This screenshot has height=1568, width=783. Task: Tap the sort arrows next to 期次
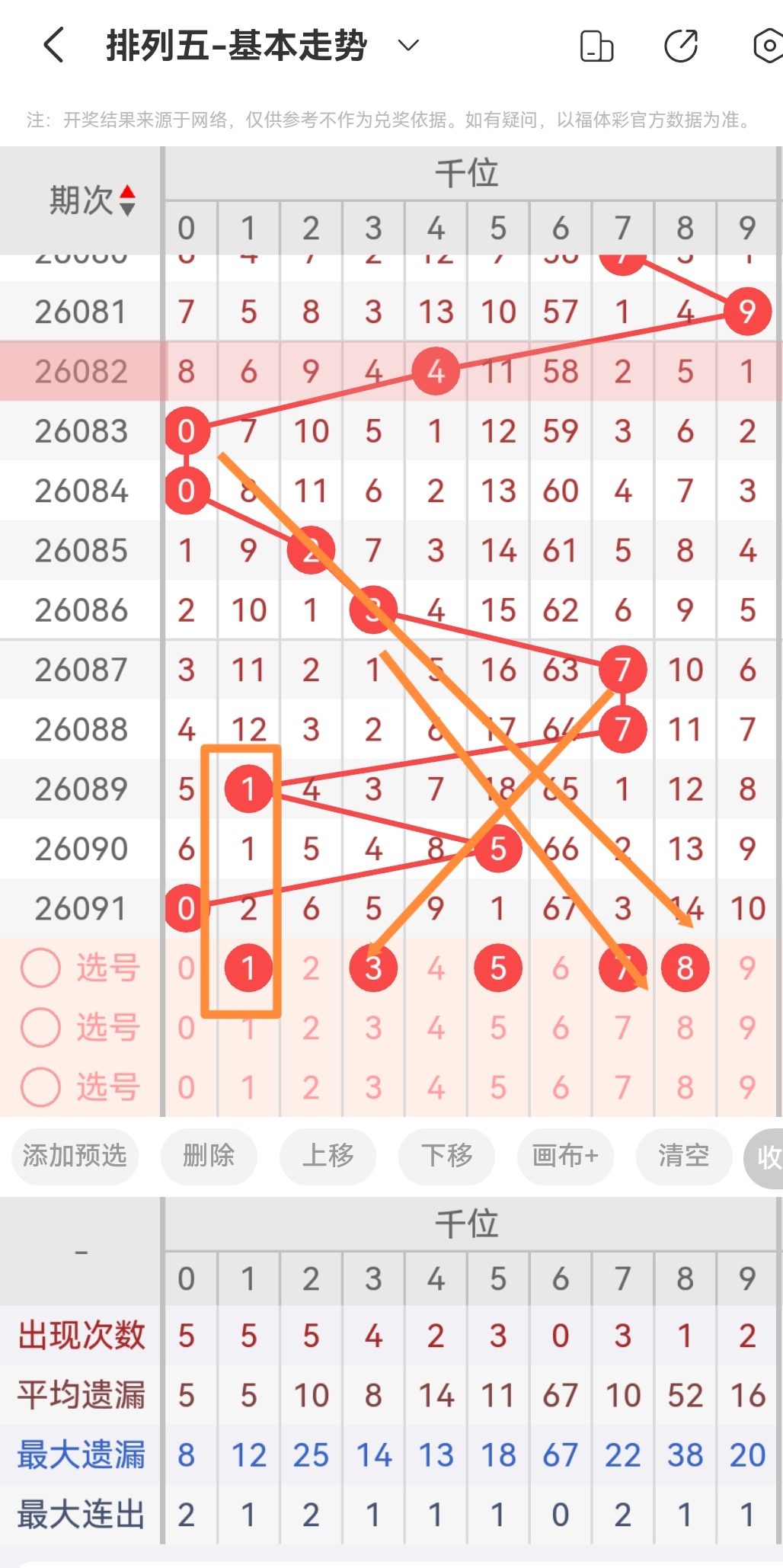[x=128, y=201]
